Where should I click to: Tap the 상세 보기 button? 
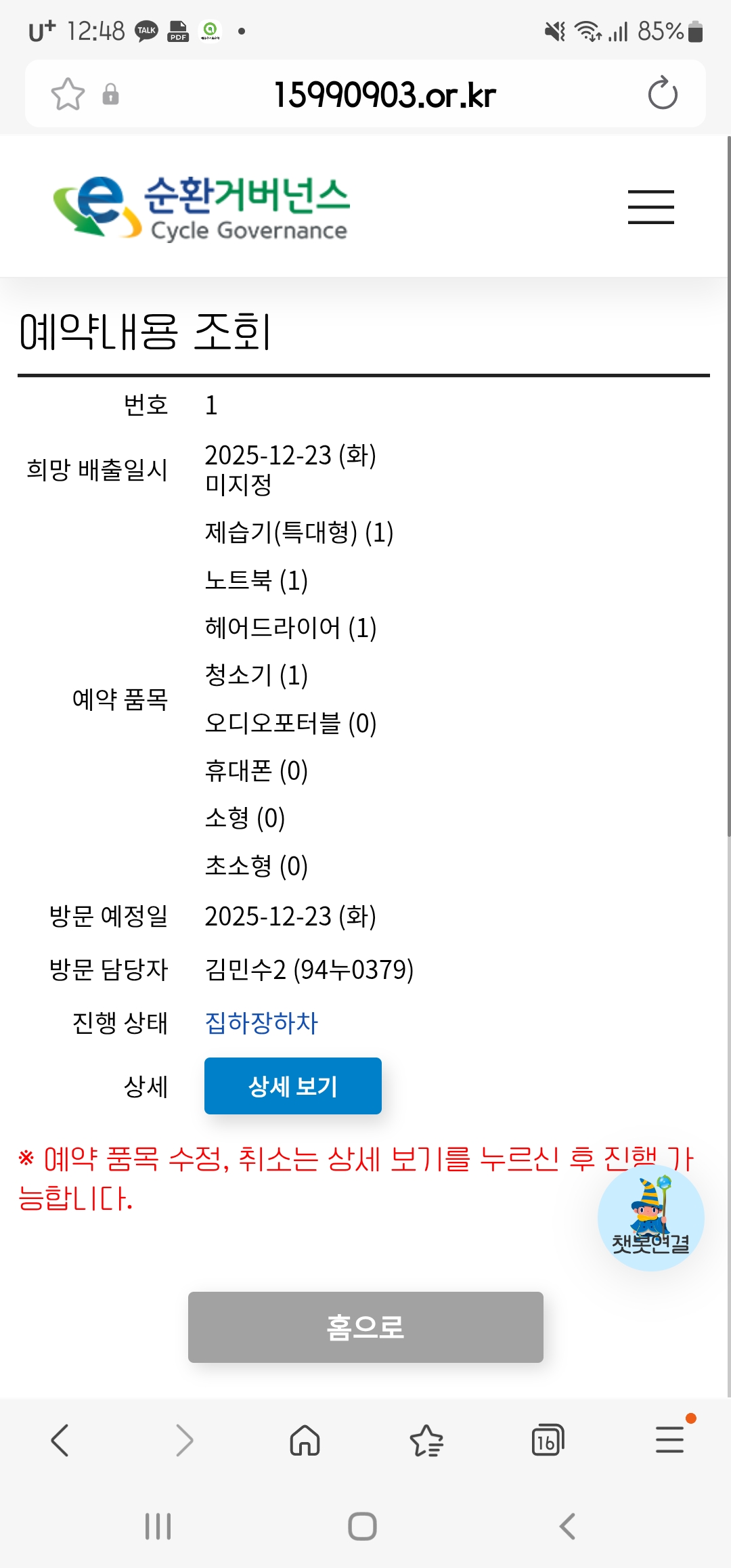[x=292, y=1085]
